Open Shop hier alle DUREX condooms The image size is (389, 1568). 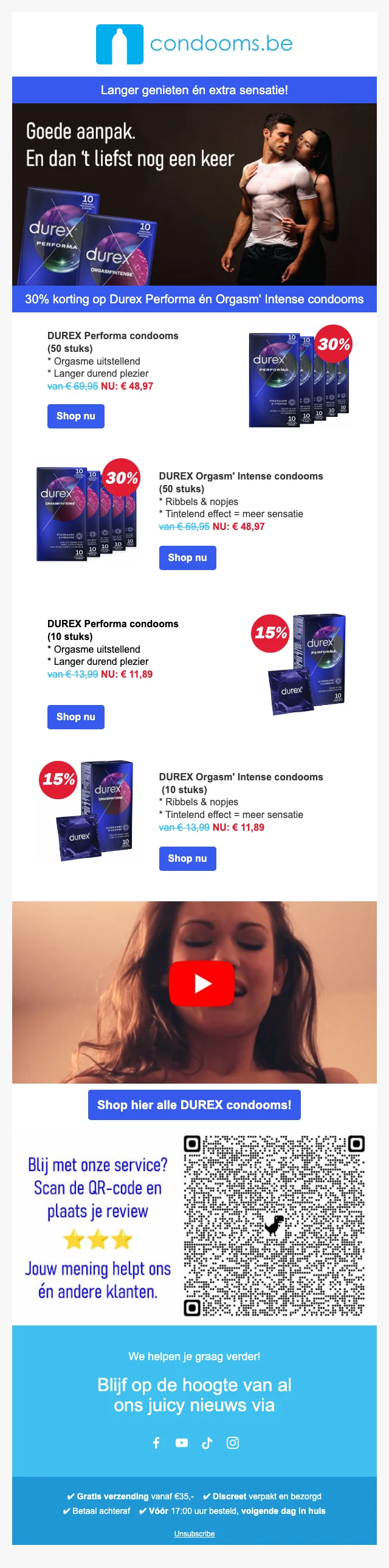coord(194,1105)
